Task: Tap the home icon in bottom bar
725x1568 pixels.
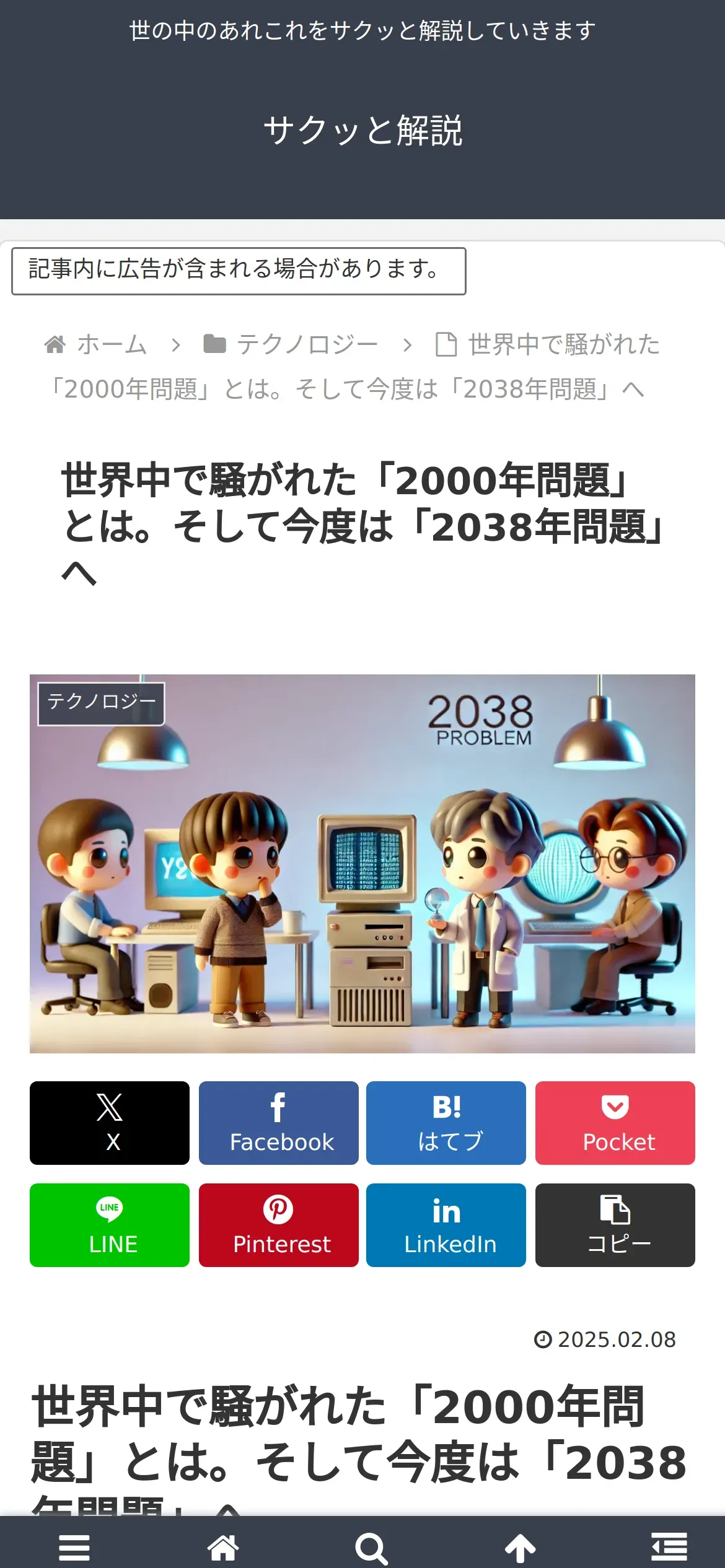Action: coord(223,1548)
